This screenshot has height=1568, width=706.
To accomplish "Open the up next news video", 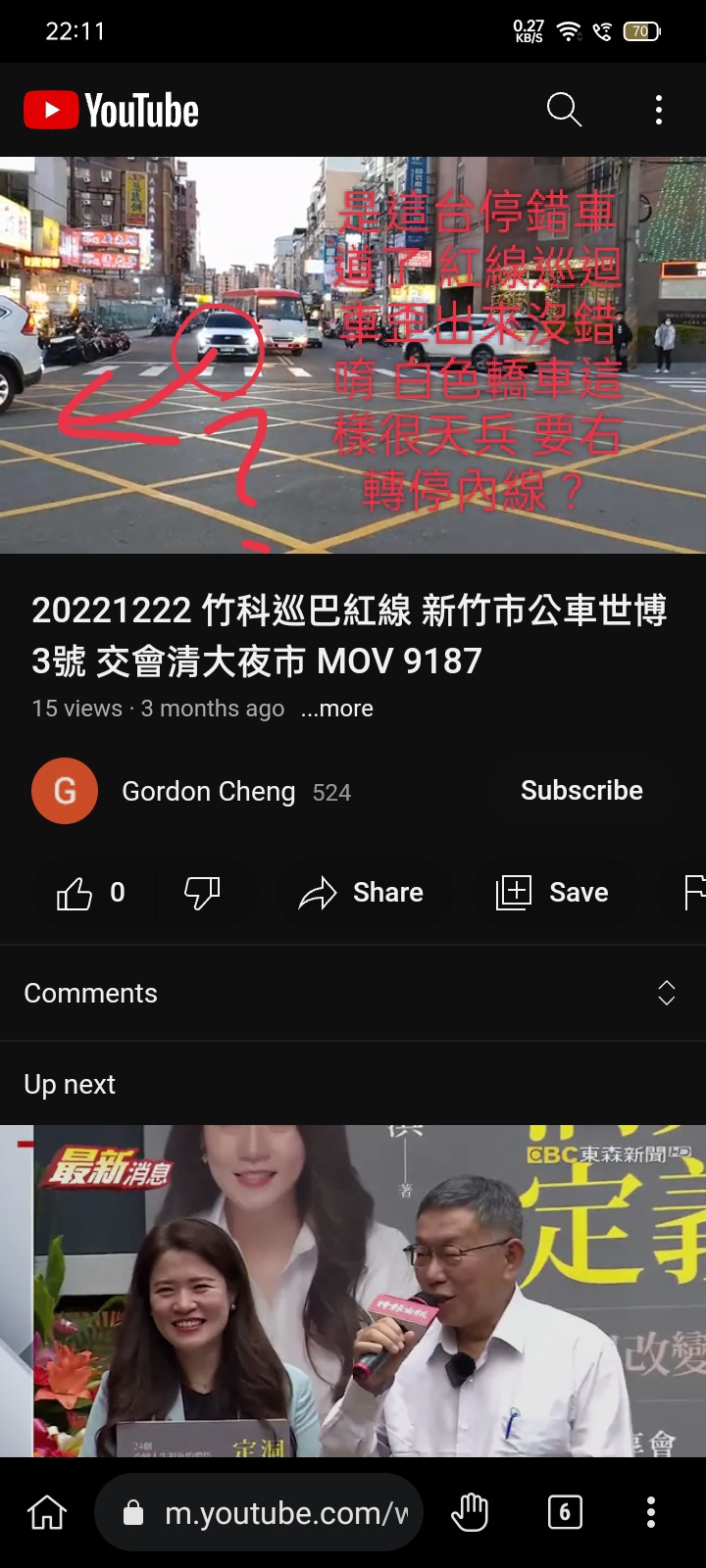I will coord(353,1290).
